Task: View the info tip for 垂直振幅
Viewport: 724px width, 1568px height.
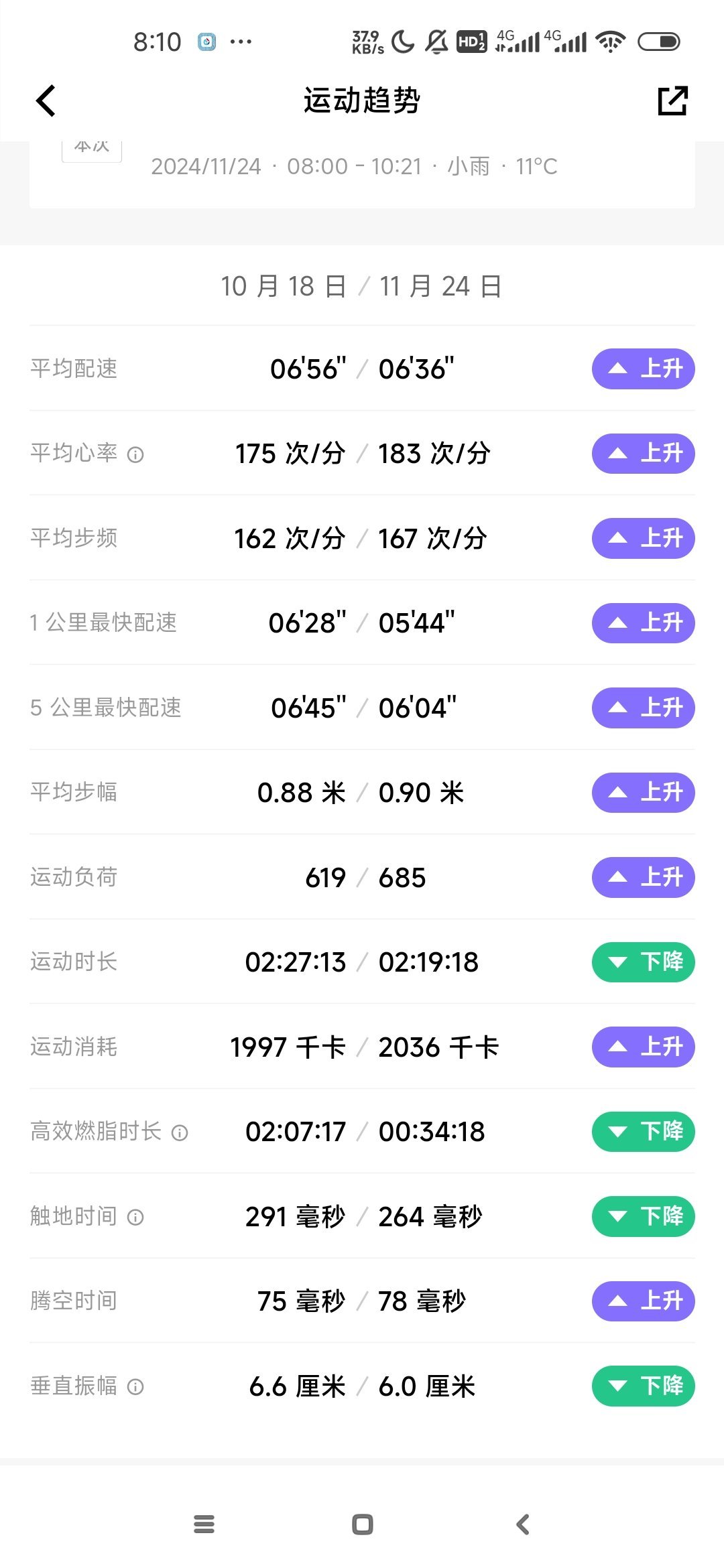Action: 135,1387
